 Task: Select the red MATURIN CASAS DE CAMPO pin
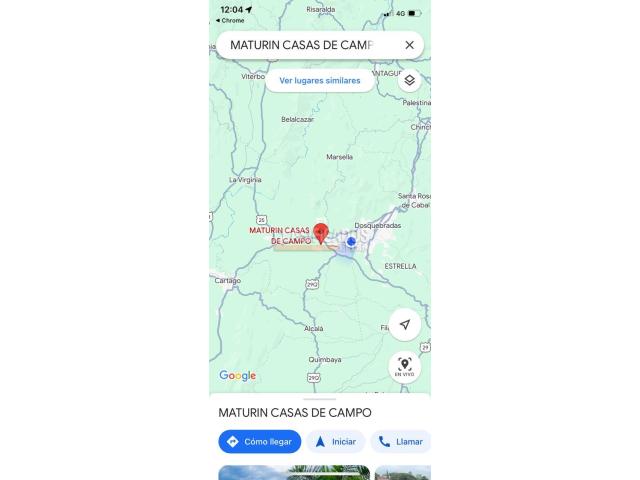pos(320,233)
